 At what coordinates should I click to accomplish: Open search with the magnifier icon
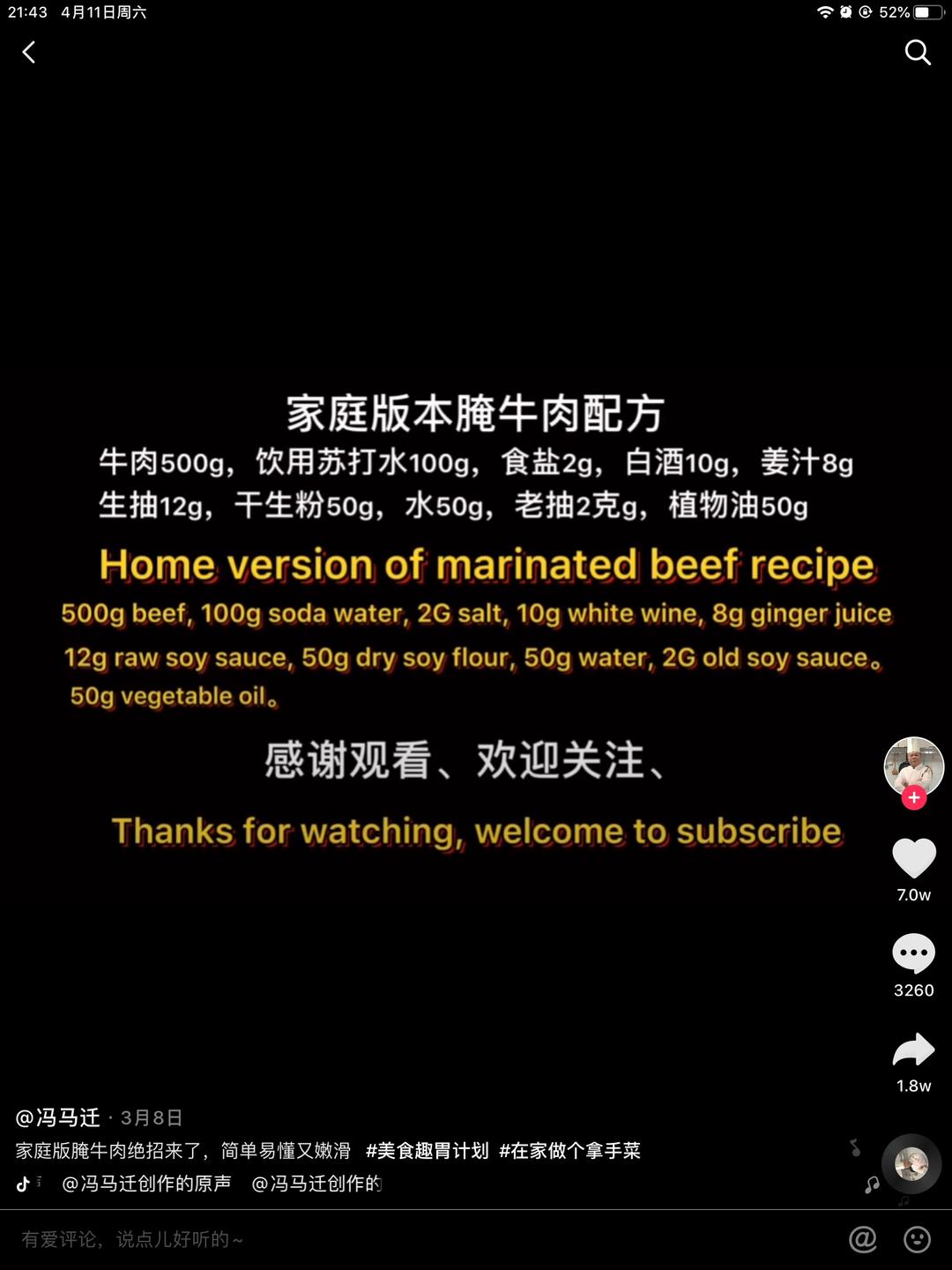click(918, 53)
